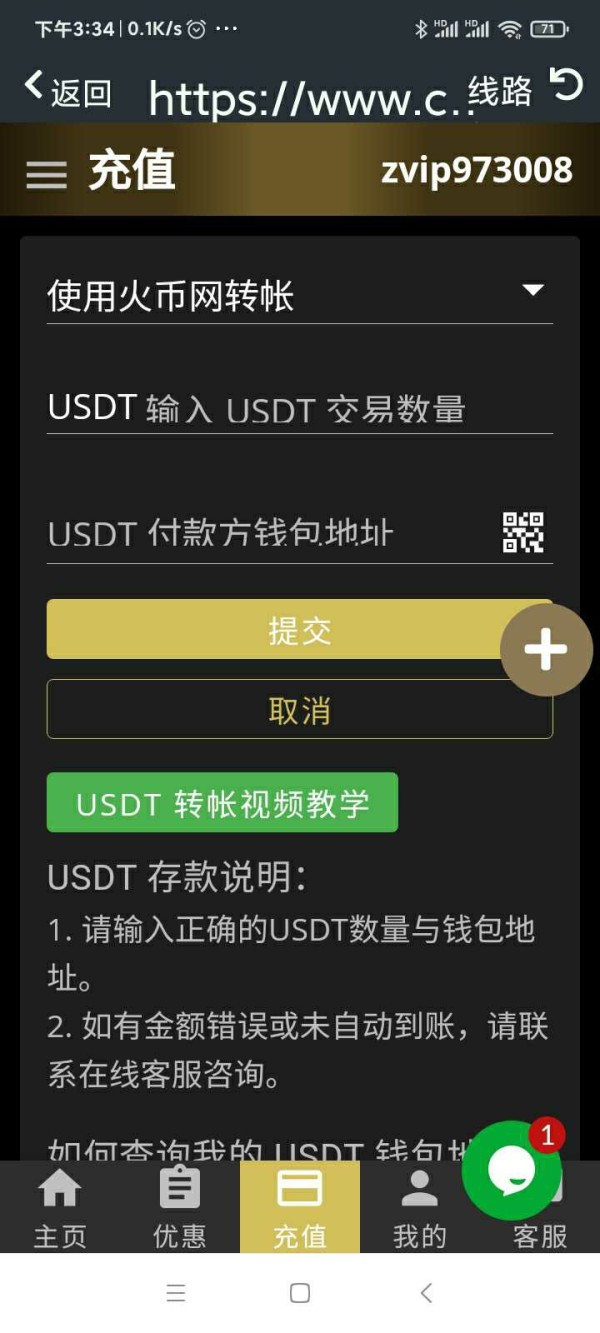
Task: Open the hamburger drawer menu
Action: (46, 174)
